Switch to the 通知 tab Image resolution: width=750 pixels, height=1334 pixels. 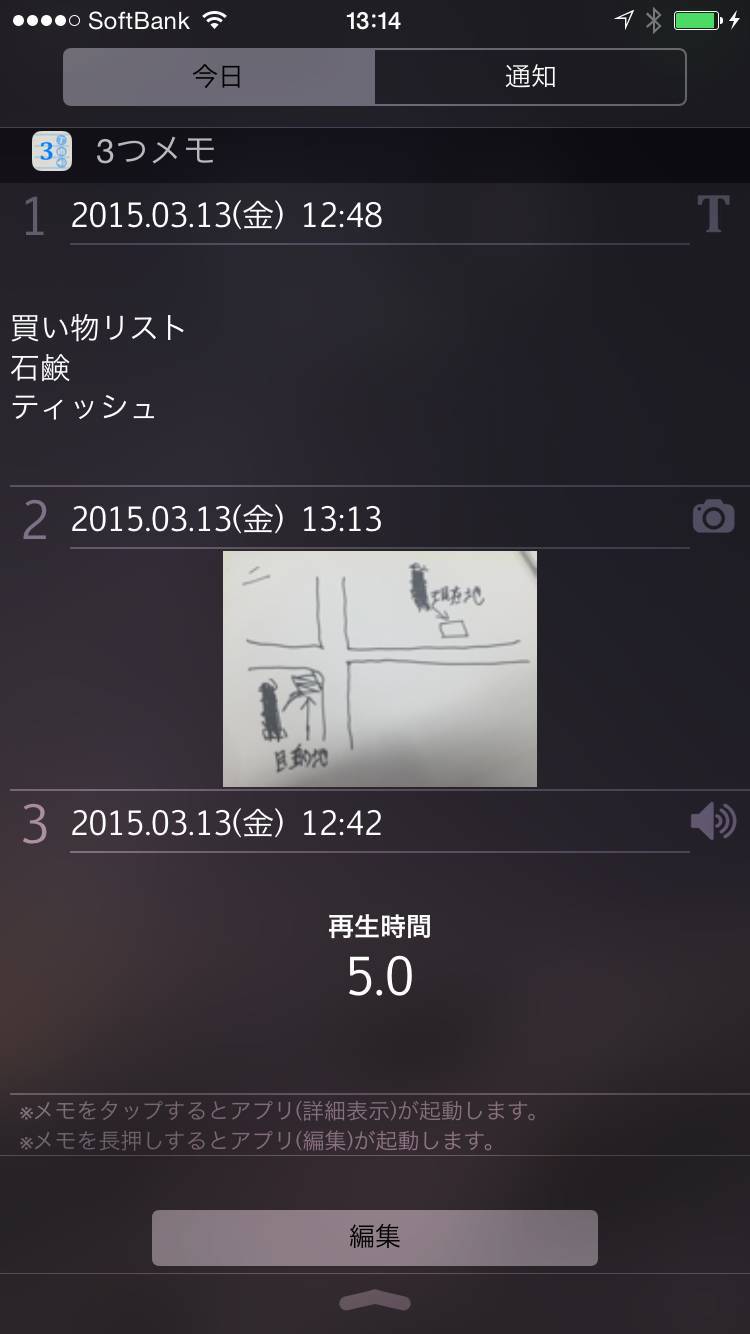pyautogui.click(x=530, y=77)
